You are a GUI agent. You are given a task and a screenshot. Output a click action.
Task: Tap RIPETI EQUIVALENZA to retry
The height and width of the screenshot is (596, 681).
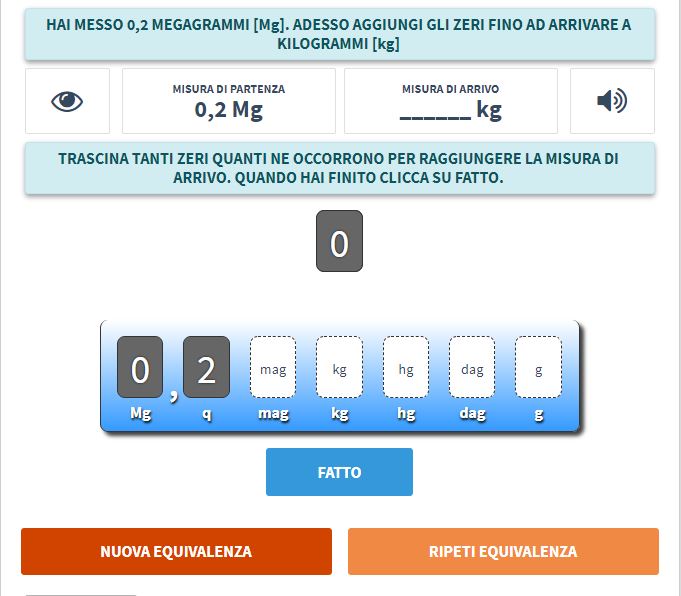coord(503,551)
